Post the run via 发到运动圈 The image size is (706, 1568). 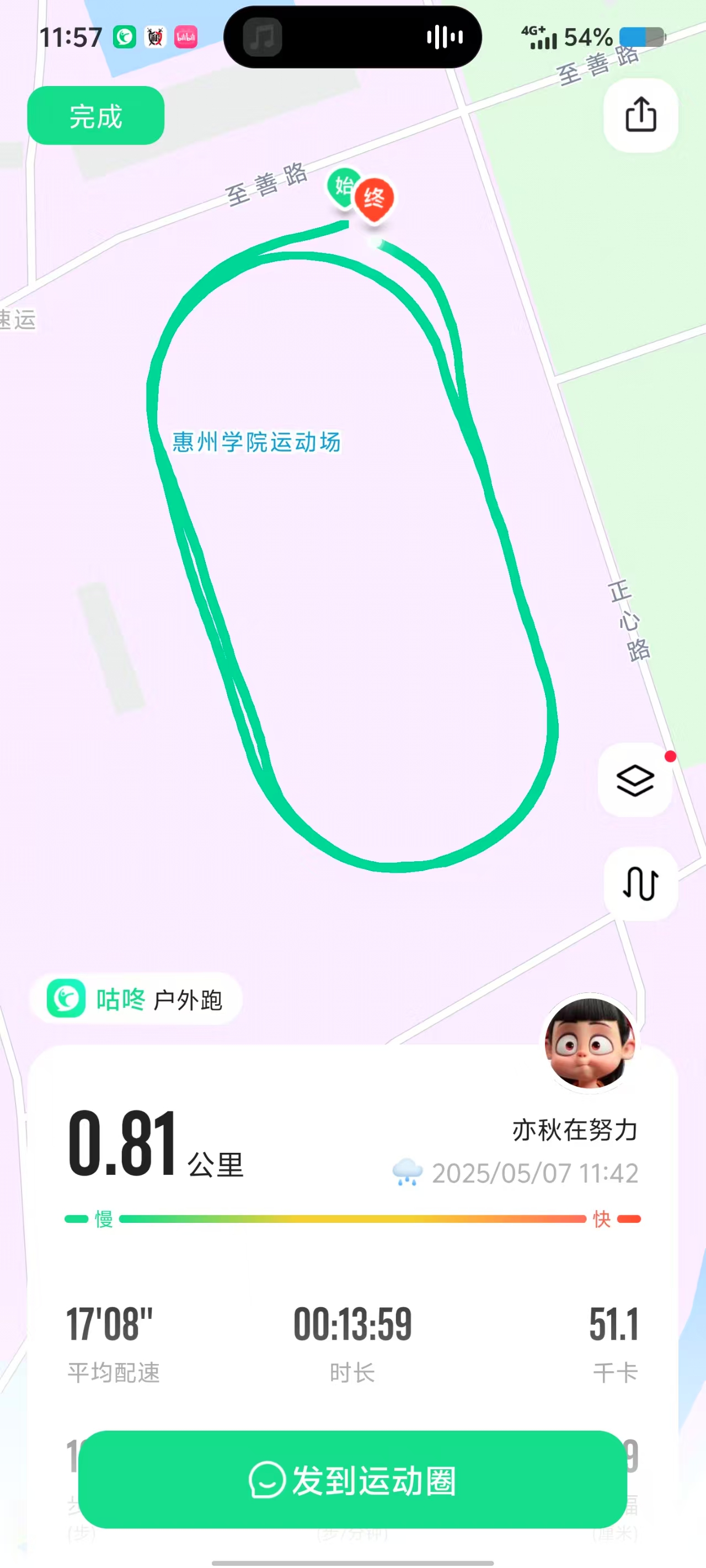click(x=352, y=1479)
